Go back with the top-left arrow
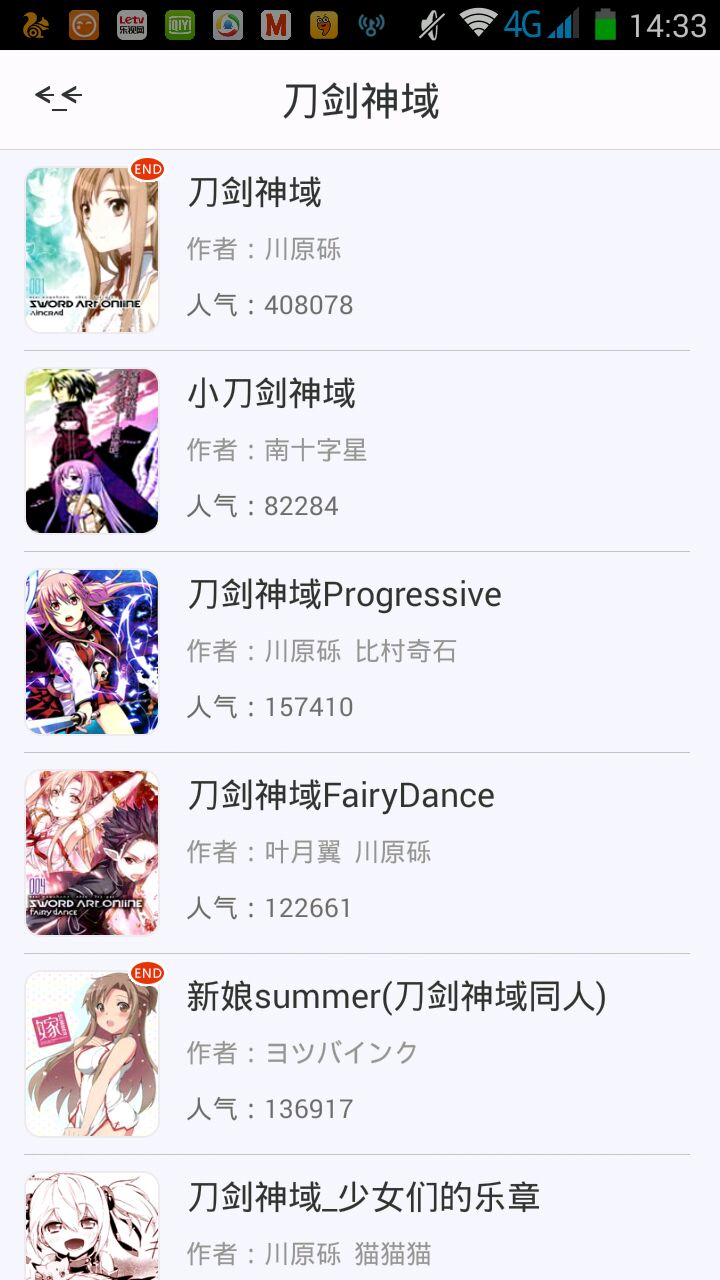The height and width of the screenshot is (1280, 720). 58,98
